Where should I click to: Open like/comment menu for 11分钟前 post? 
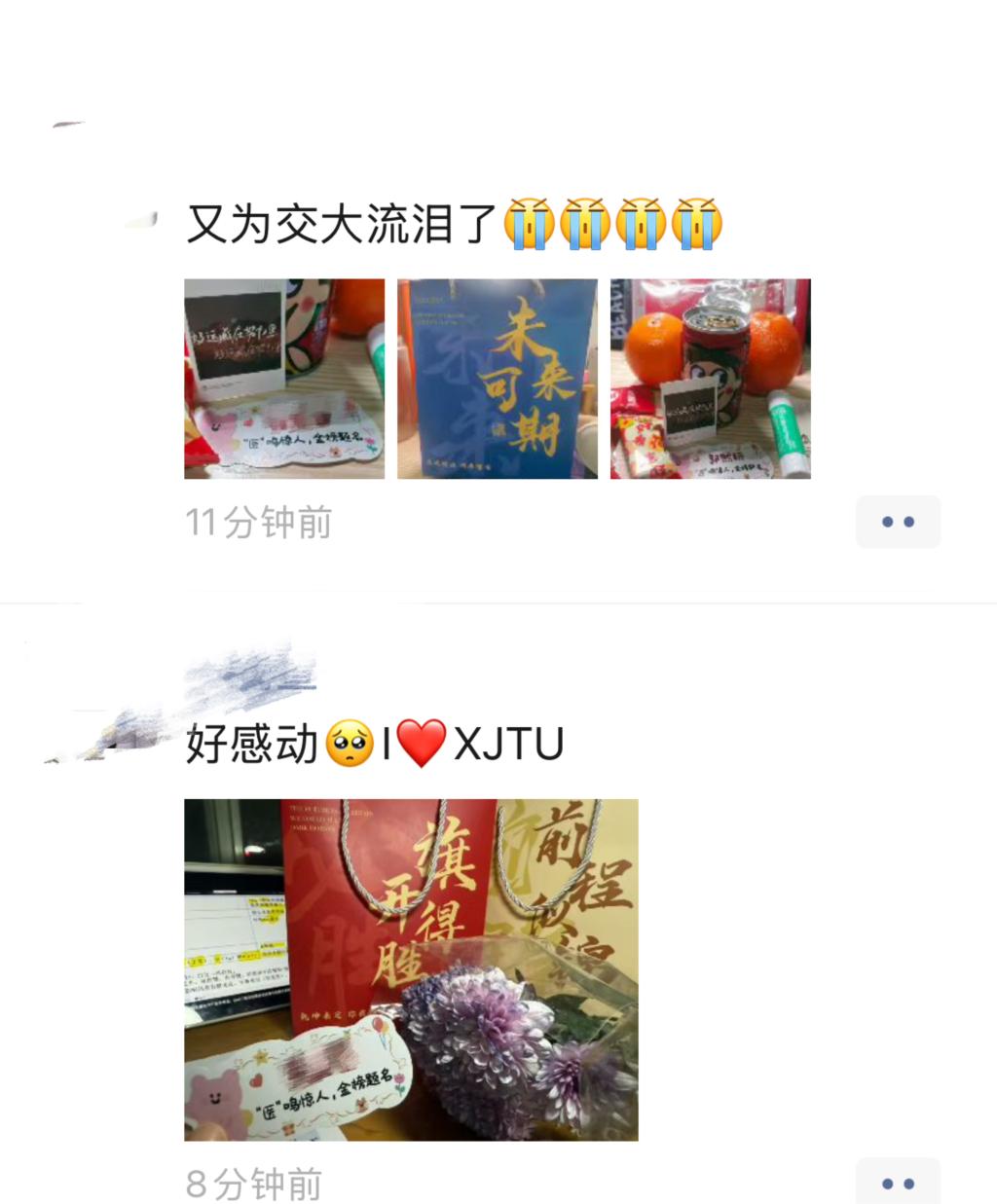pos(898,522)
